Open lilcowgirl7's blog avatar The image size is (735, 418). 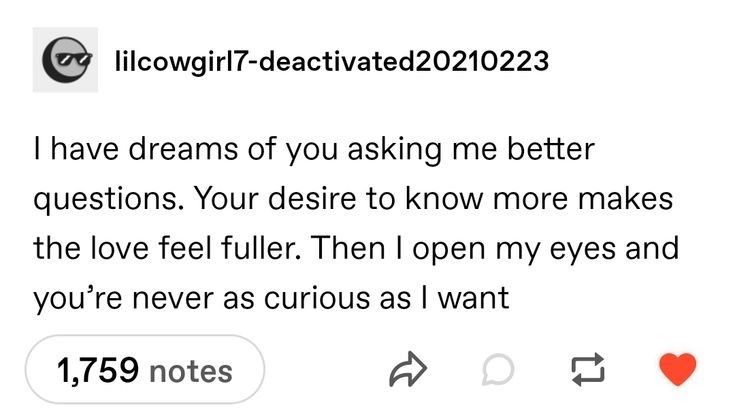point(65,62)
